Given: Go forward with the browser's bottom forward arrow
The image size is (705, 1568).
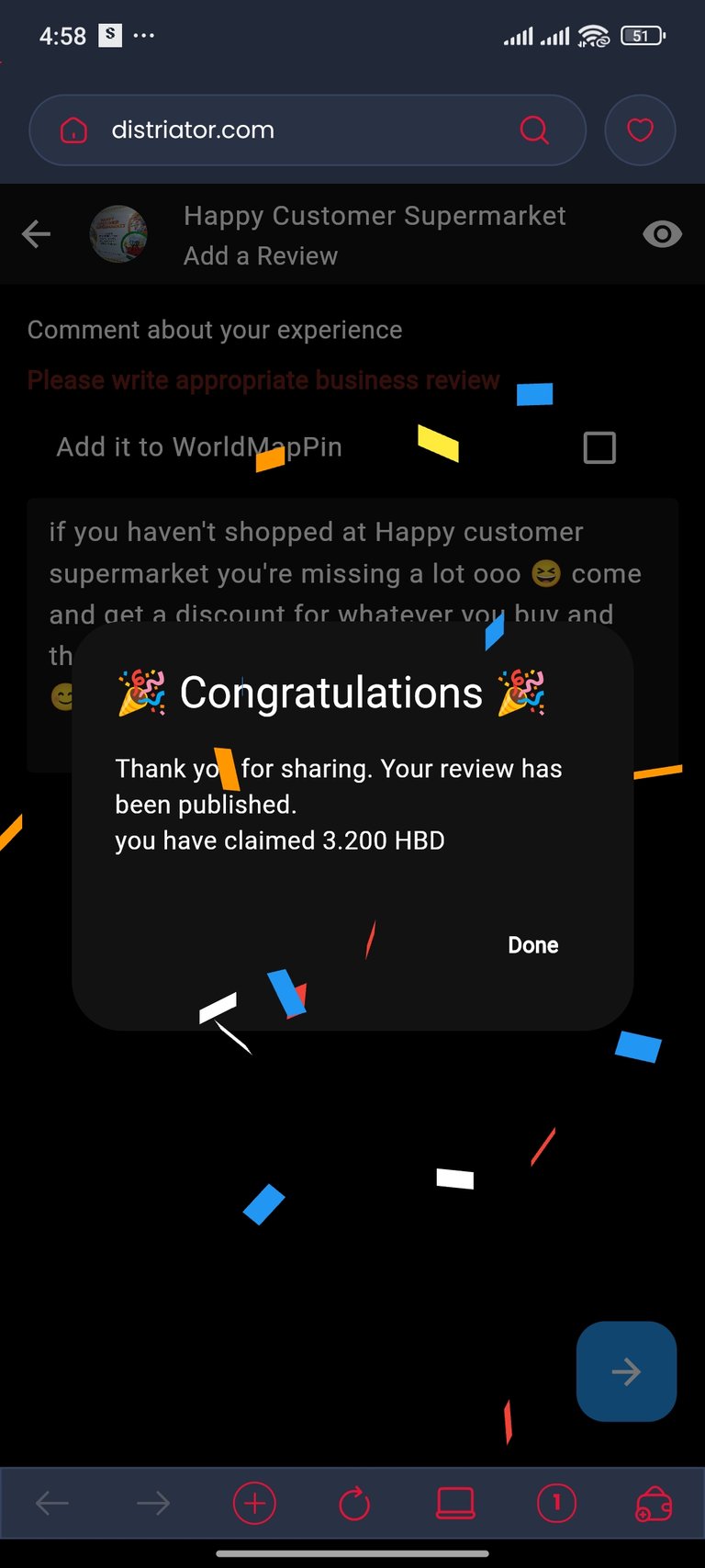Looking at the screenshot, I should [153, 1504].
